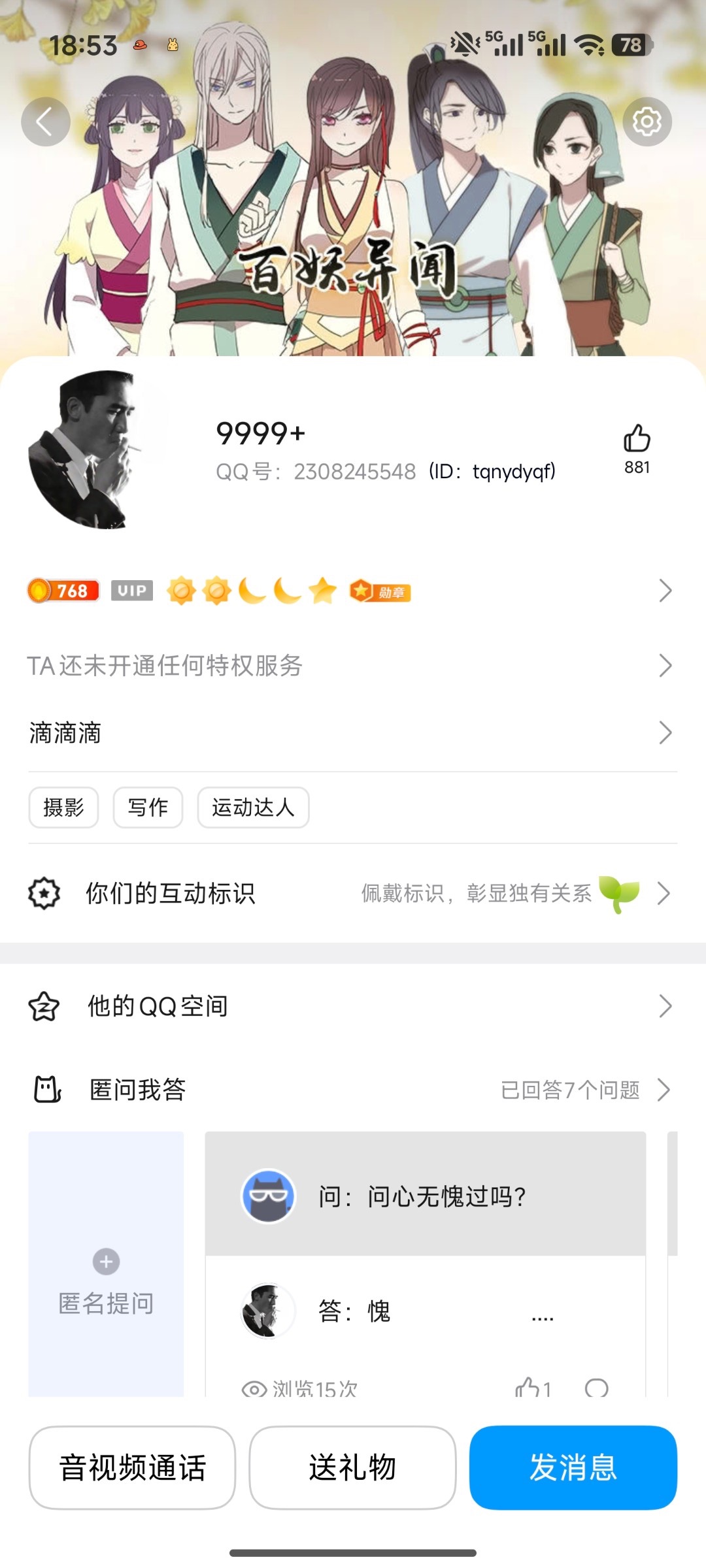Tap the back arrow to leave profile

coord(46,122)
